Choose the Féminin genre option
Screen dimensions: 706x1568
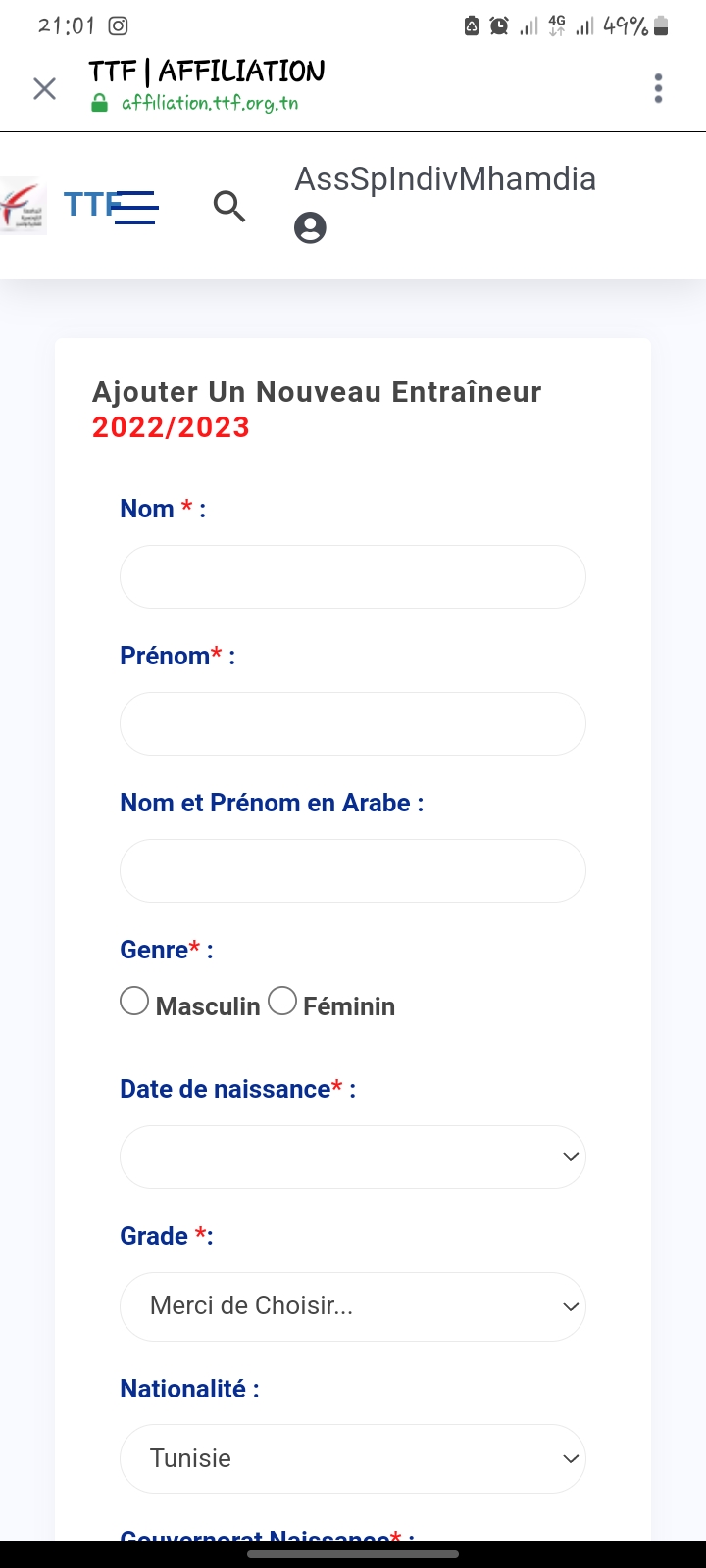coord(282,1002)
